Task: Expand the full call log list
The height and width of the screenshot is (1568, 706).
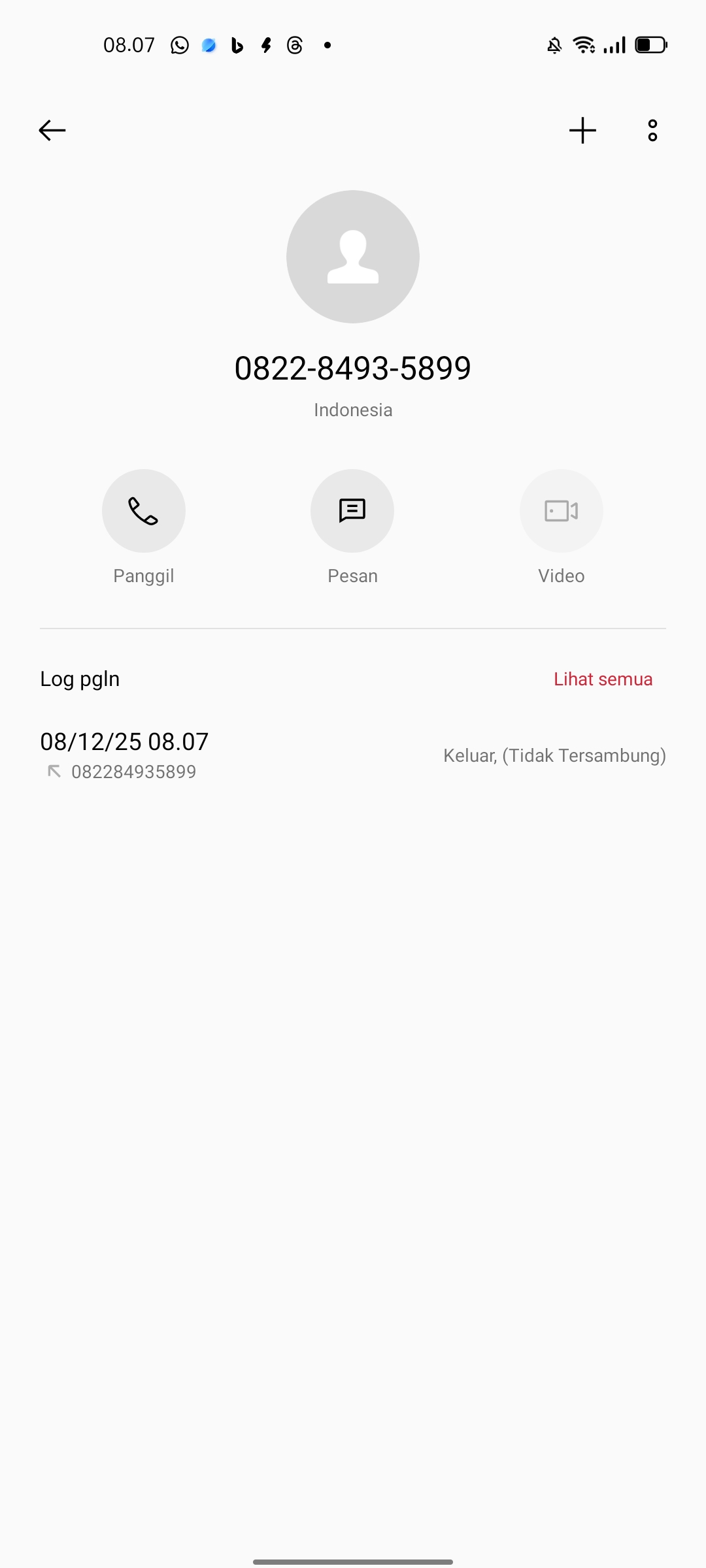Action: tap(602, 679)
